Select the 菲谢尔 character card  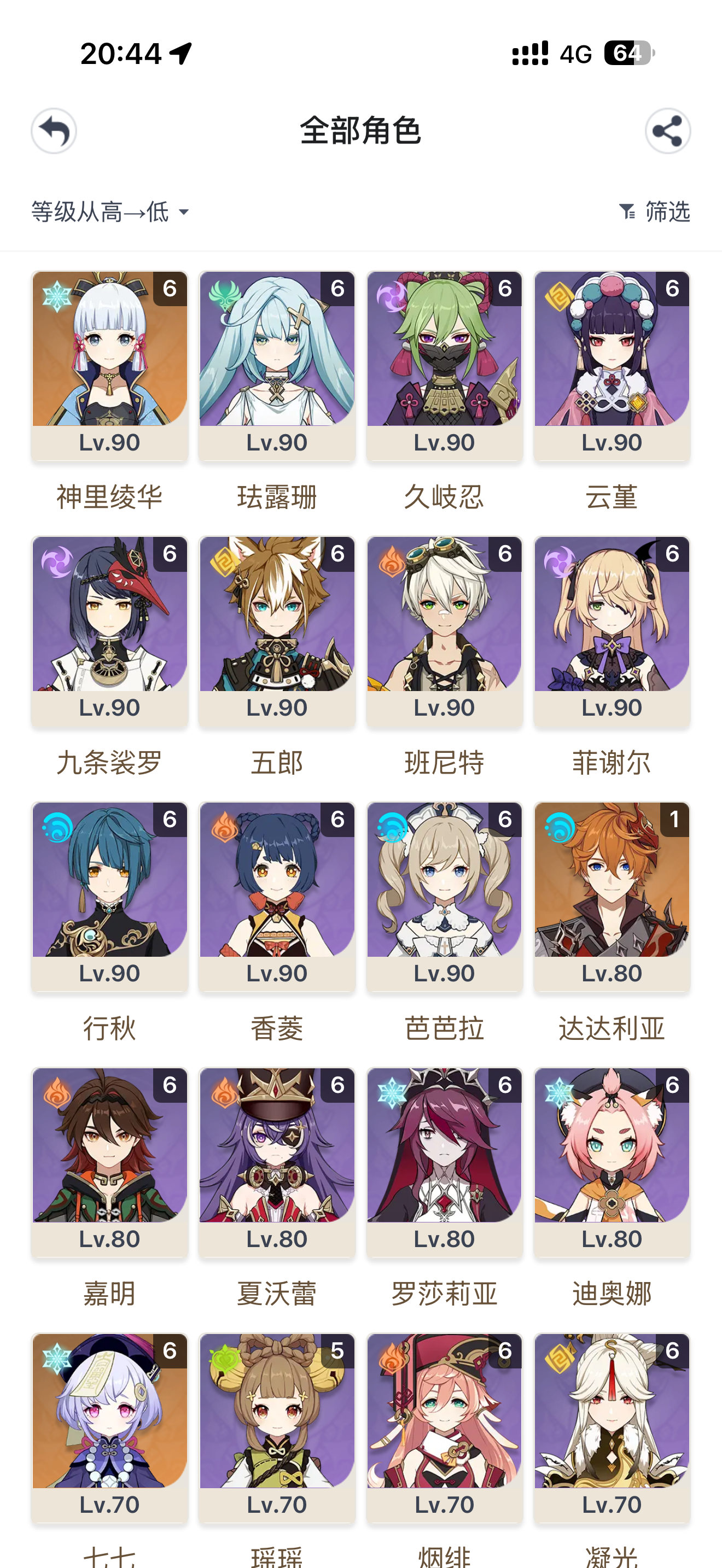(x=612, y=630)
